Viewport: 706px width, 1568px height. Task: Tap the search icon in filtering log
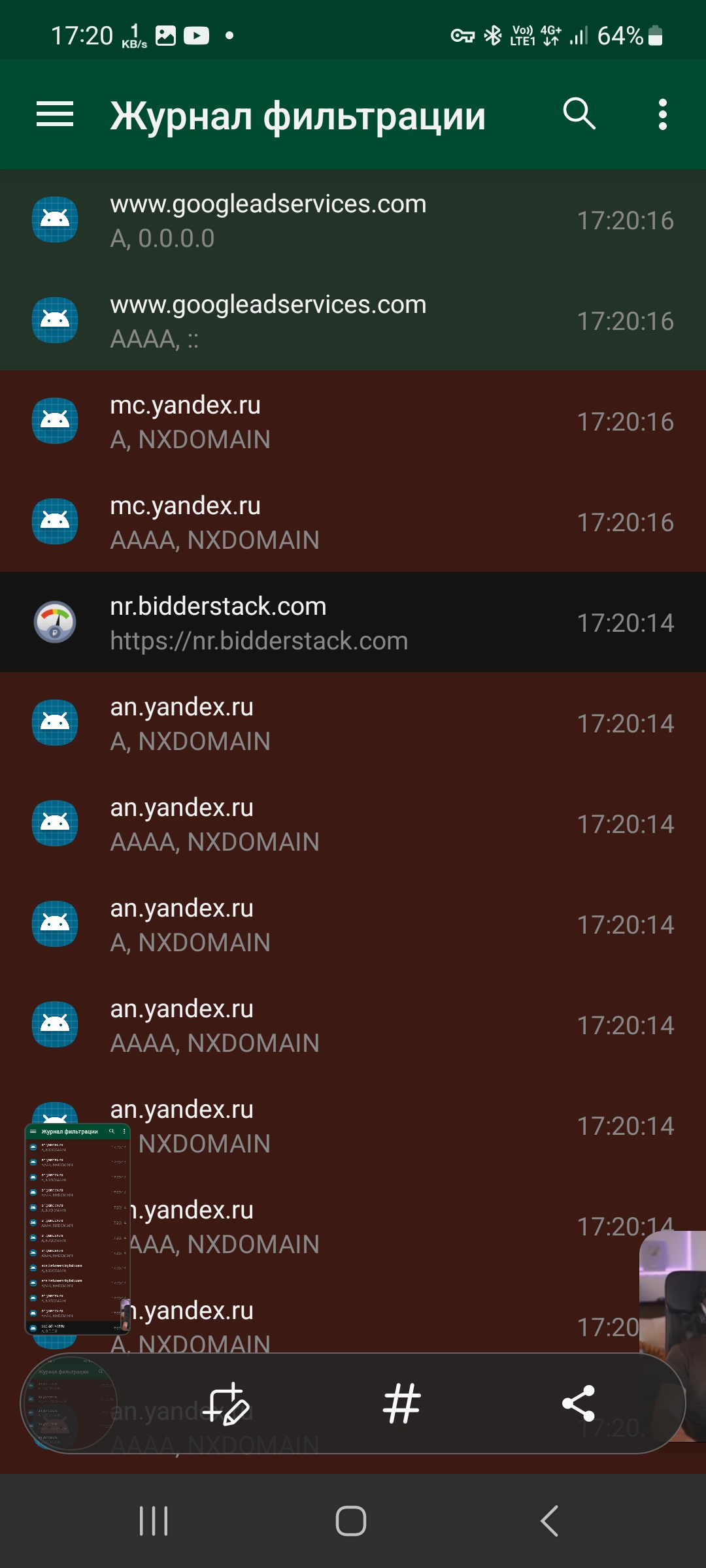580,114
